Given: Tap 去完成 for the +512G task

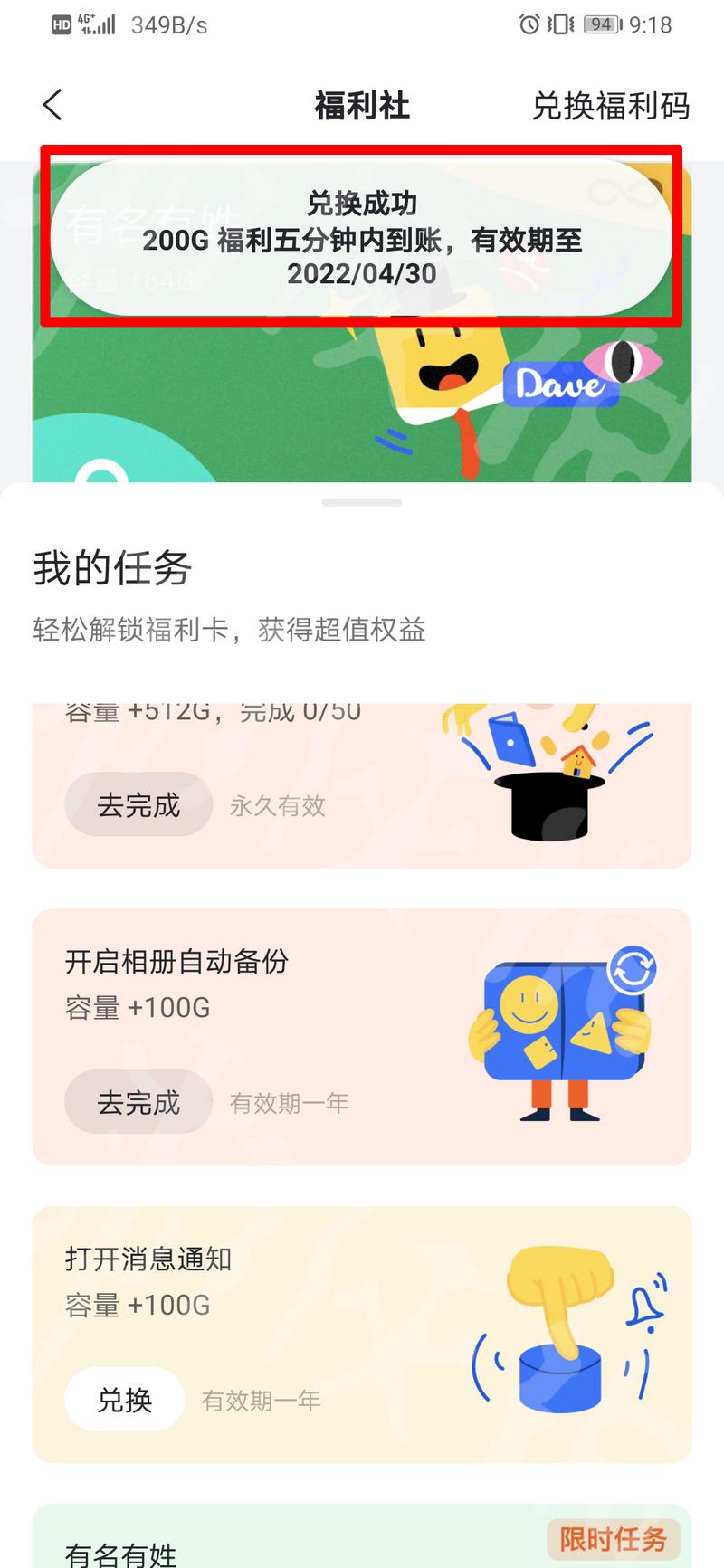Looking at the screenshot, I should pyautogui.click(x=138, y=804).
